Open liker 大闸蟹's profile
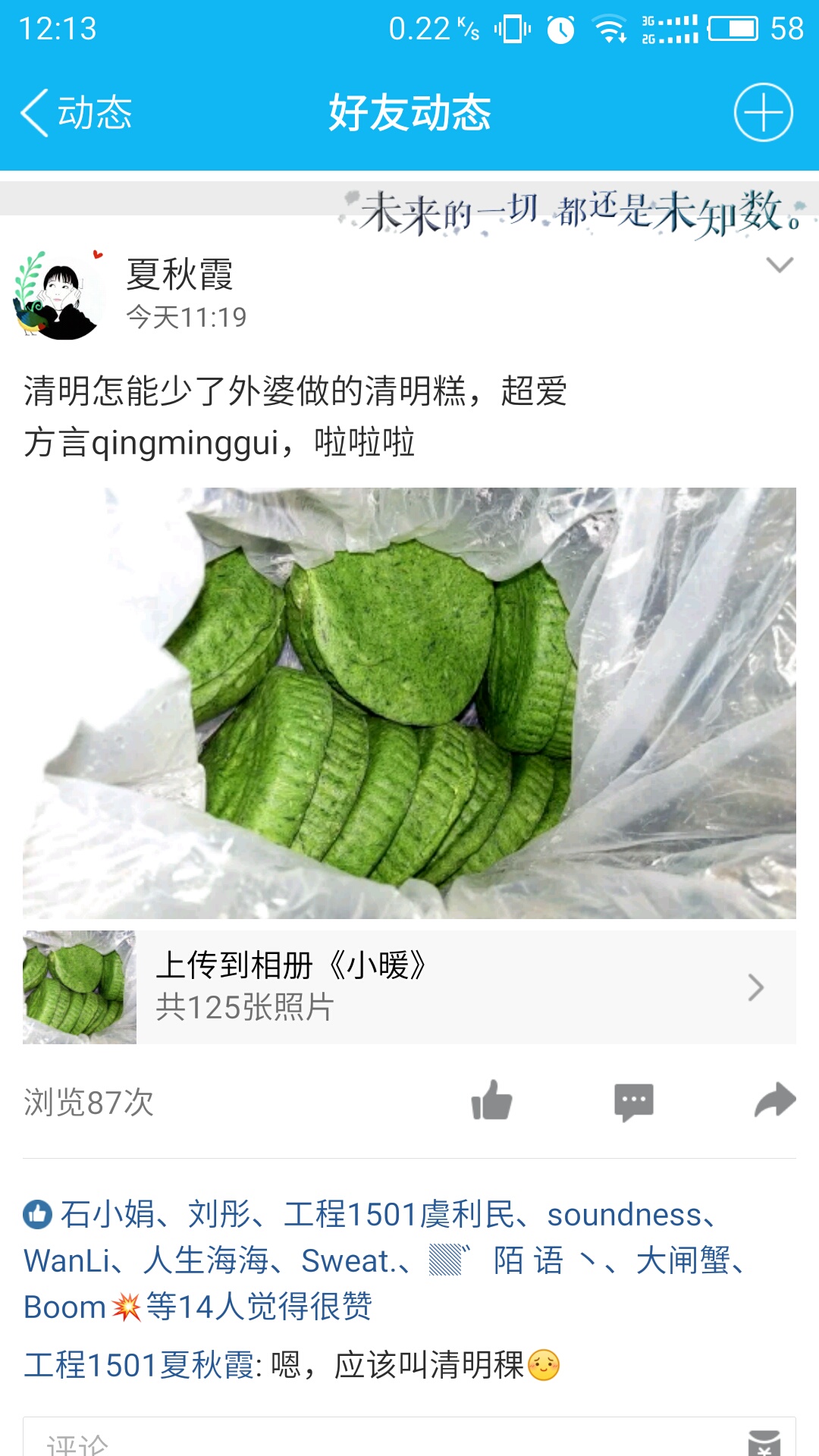The height and width of the screenshot is (1456, 819). tap(682, 1260)
